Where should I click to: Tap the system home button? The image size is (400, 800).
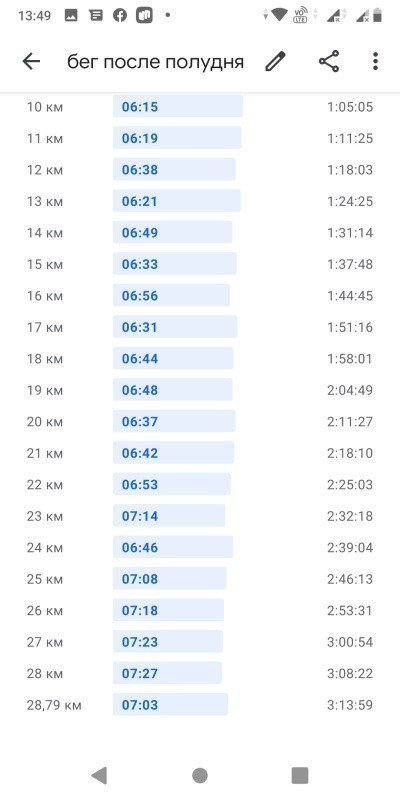(x=200, y=776)
